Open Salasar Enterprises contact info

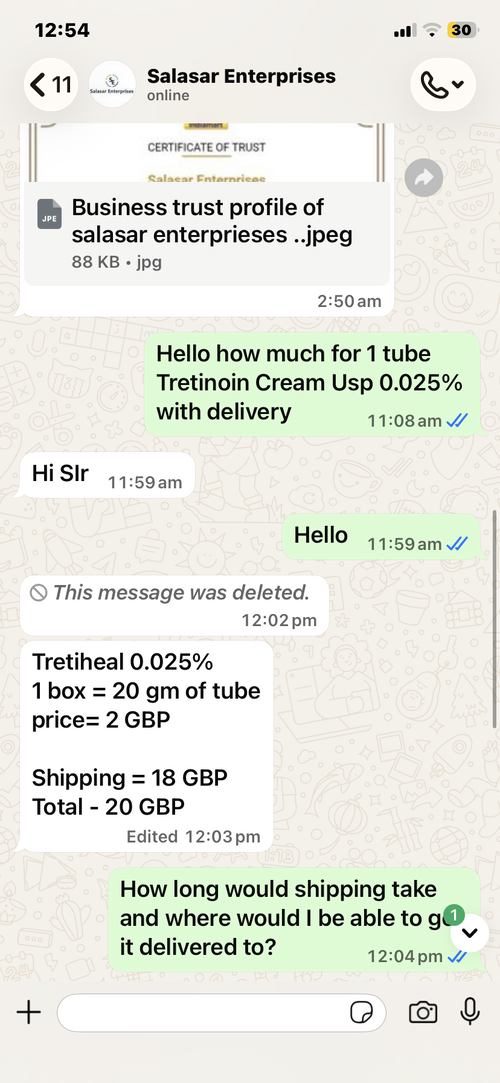241,84
